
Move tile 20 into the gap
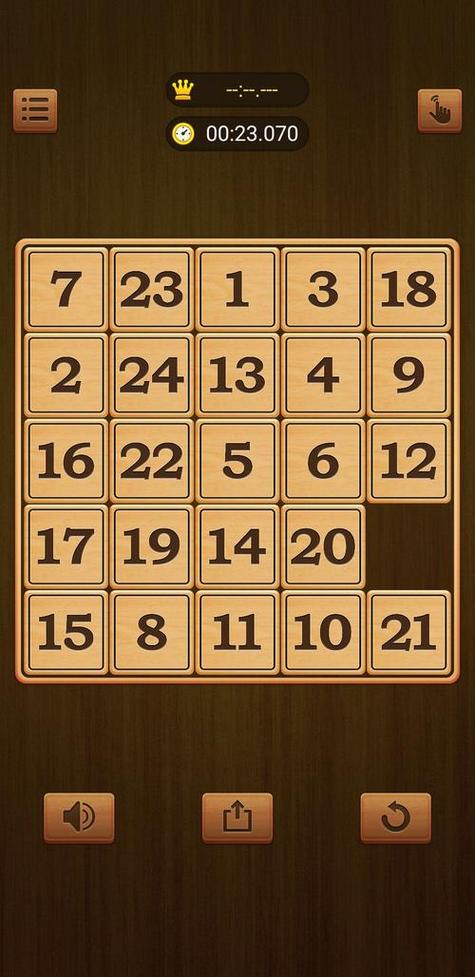tap(323, 546)
